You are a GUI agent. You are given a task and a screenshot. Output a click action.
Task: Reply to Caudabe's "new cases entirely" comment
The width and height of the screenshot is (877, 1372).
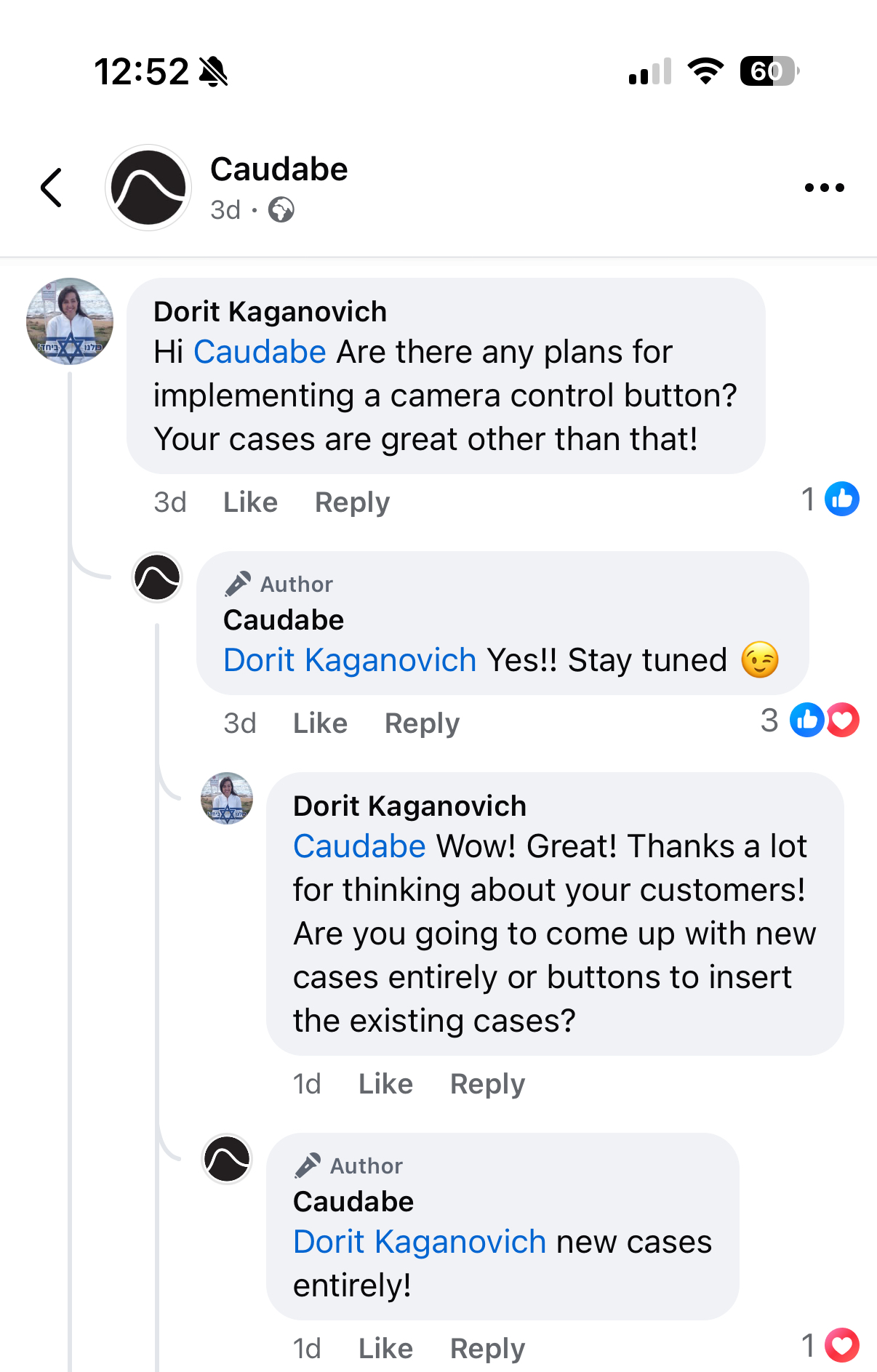(487, 1349)
